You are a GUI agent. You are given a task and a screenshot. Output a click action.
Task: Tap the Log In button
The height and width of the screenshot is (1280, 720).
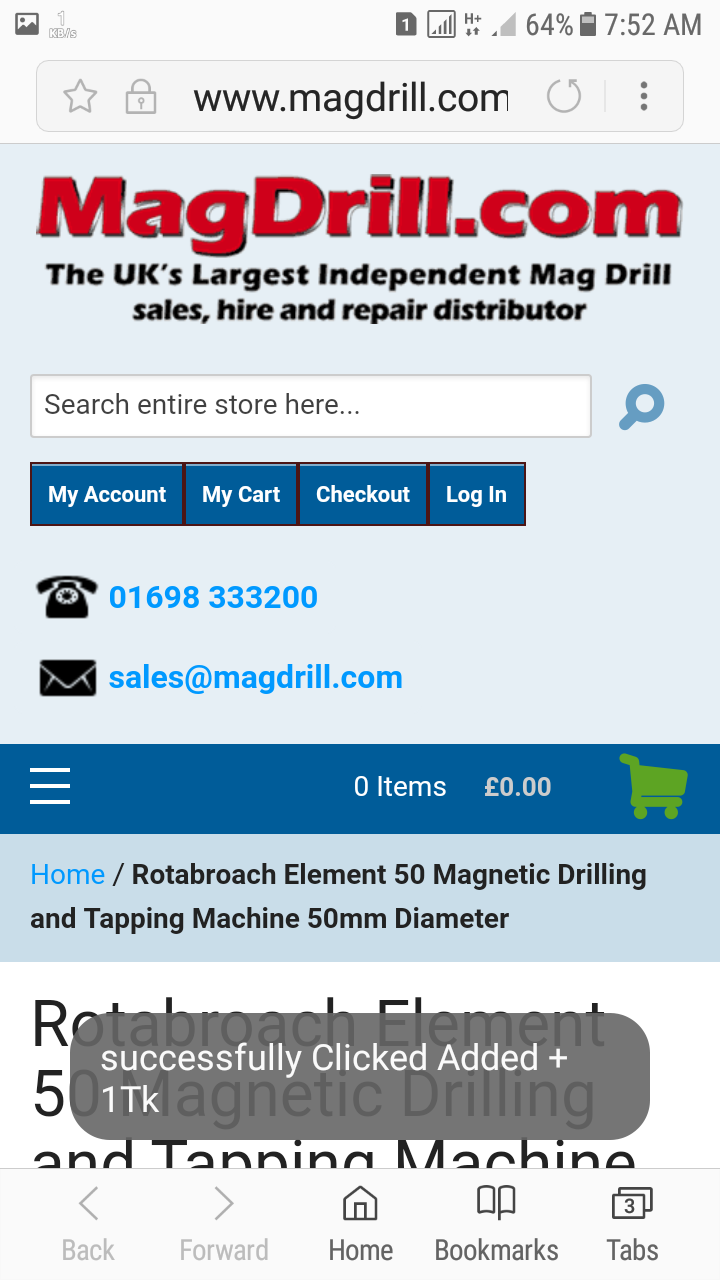tap(476, 494)
